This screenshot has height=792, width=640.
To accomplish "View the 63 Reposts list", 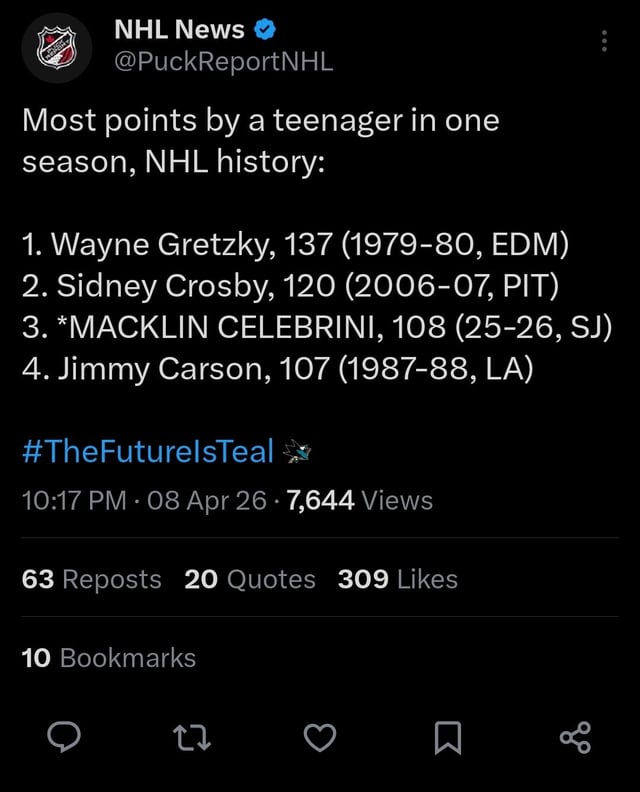I will coord(91,579).
